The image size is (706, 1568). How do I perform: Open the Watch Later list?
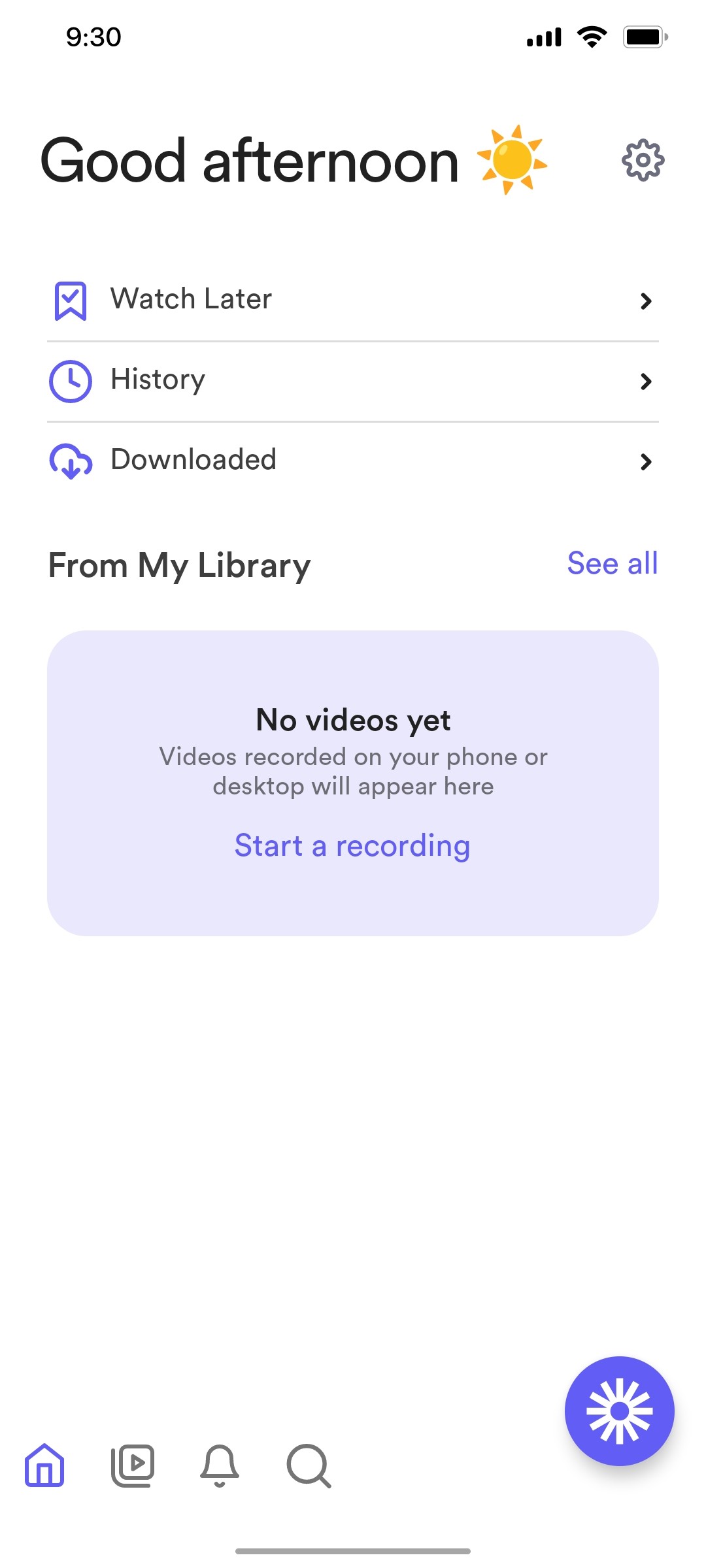353,301
